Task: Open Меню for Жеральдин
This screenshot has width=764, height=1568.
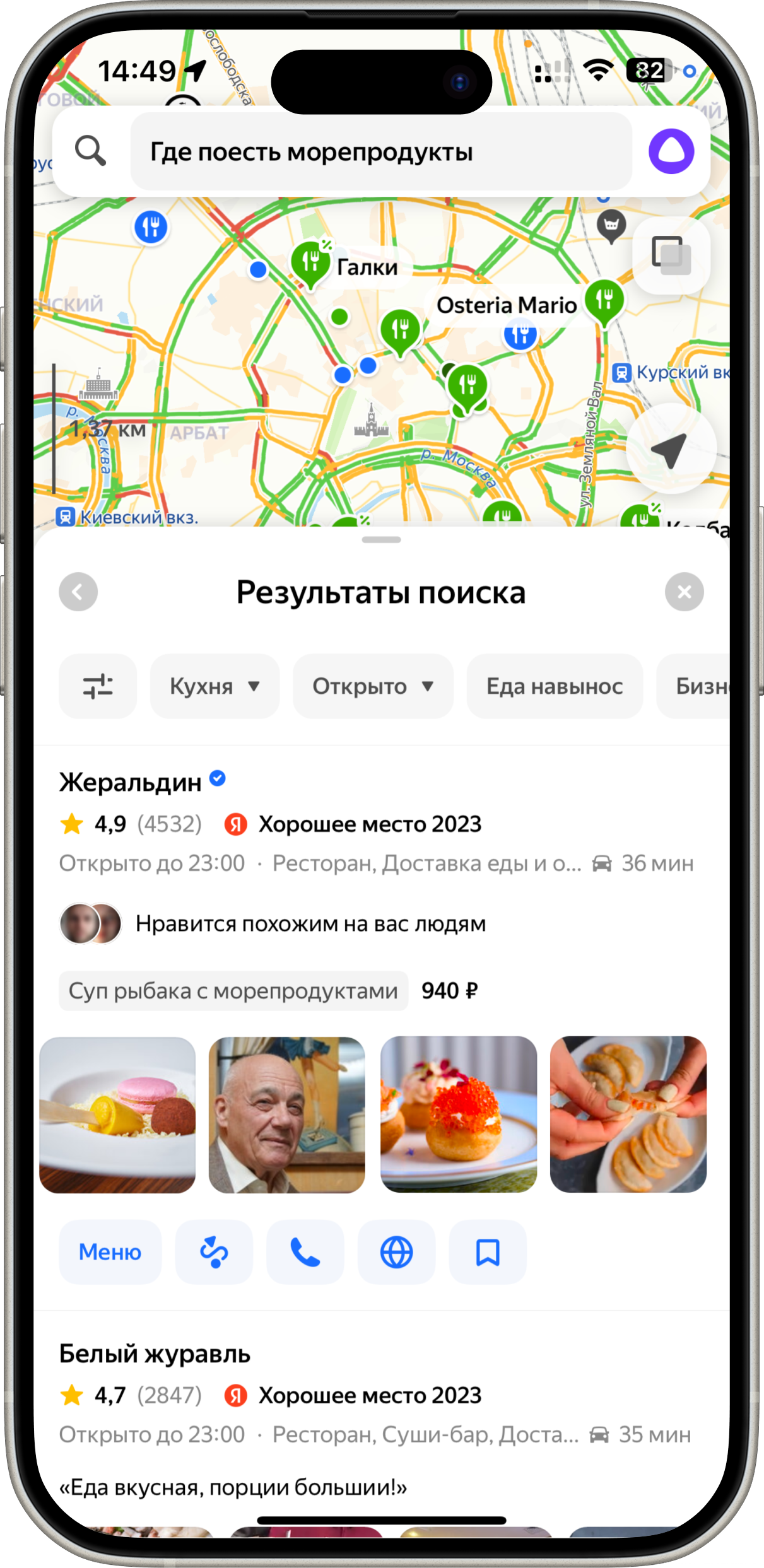Action: tap(110, 1252)
